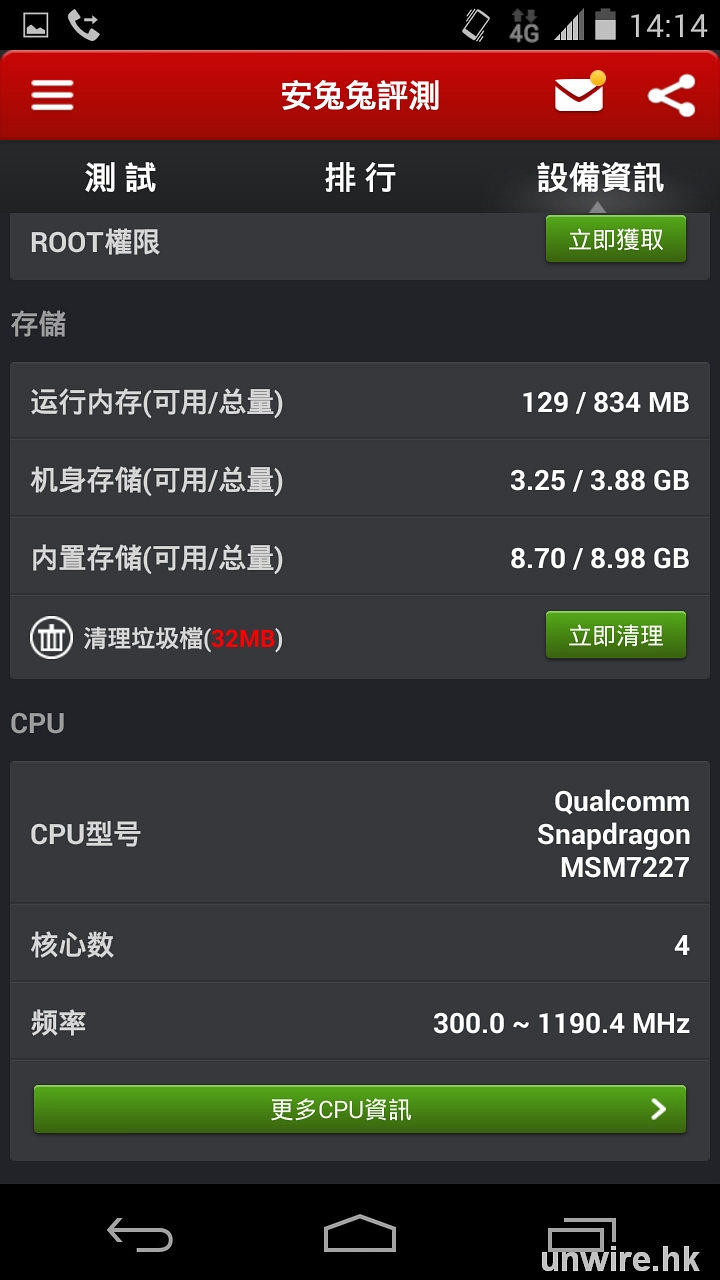Viewport: 720px width, 1280px height.
Task: Switch to the 排行 tab
Action: (360, 178)
